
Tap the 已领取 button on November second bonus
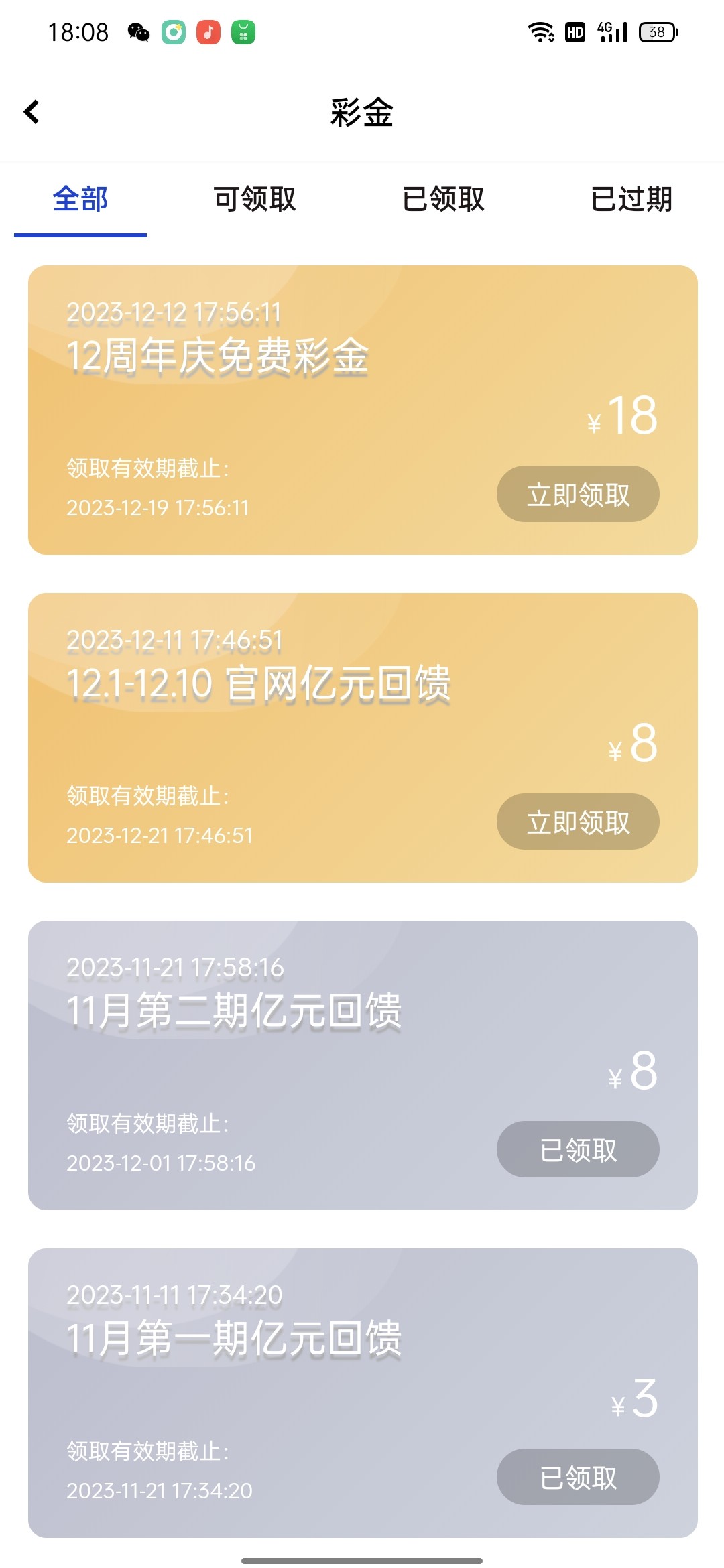578,1149
